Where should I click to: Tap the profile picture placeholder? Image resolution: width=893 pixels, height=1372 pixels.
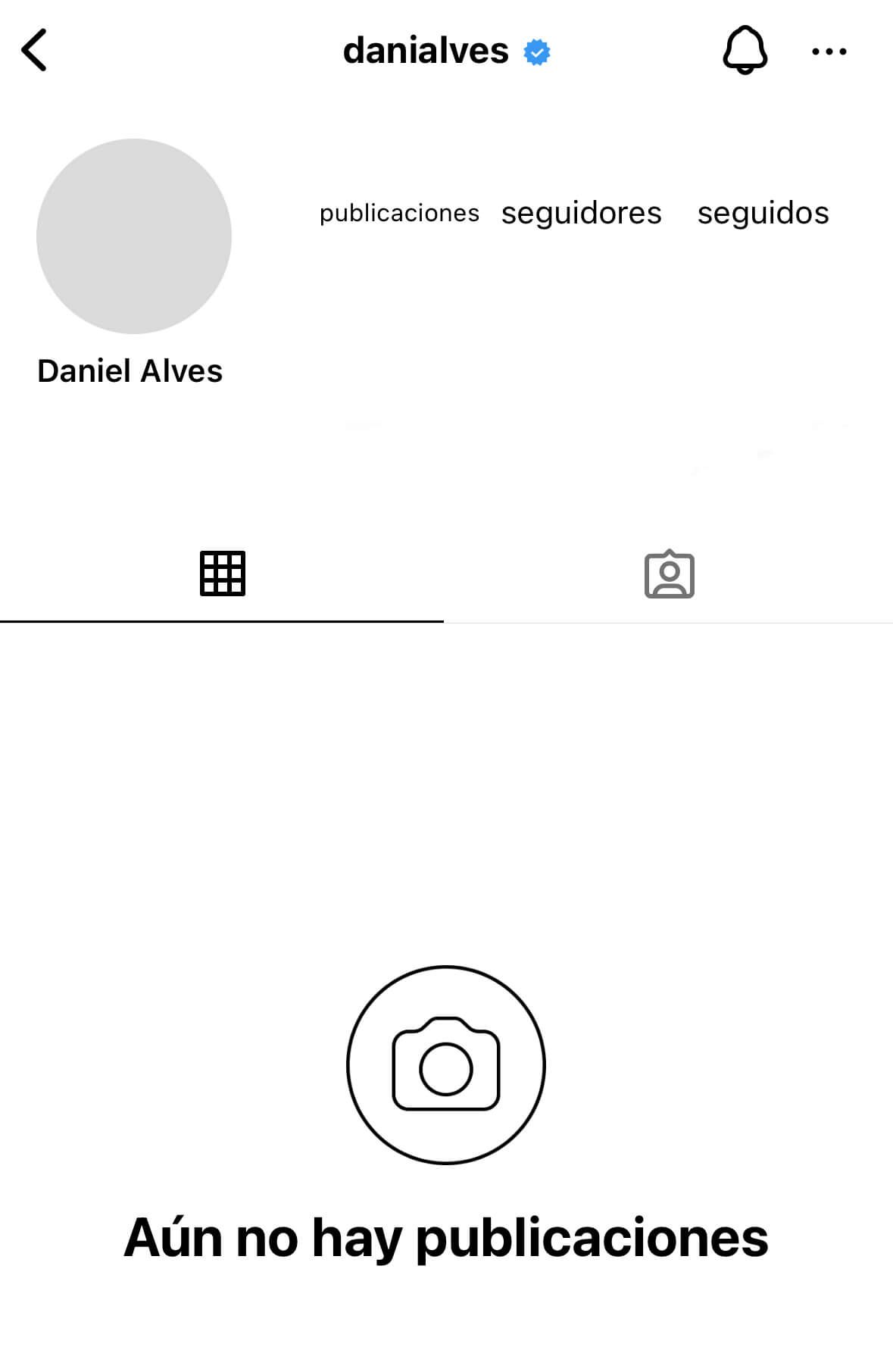(133, 236)
